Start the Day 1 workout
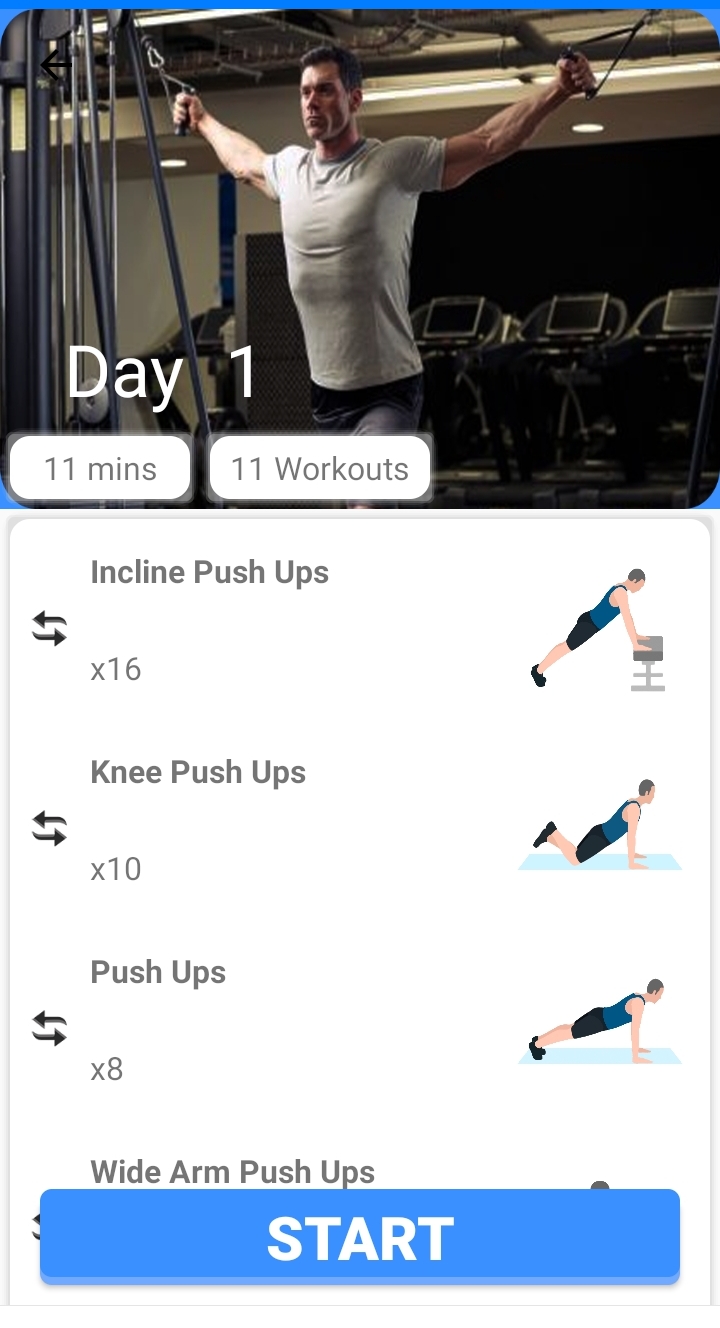Screen dimensions: 720x1328 [360, 1238]
